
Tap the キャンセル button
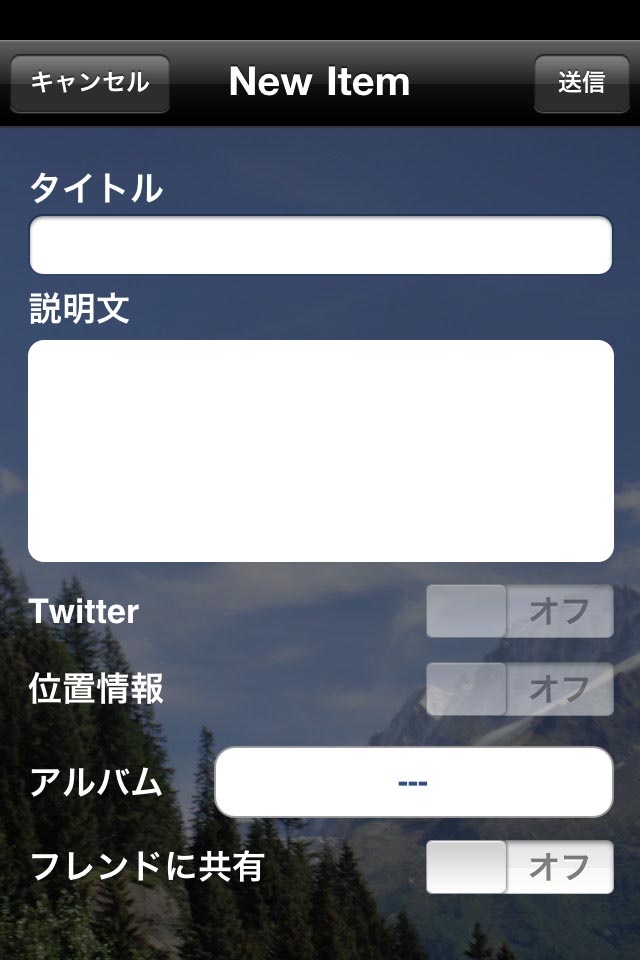[x=90, y=83]
